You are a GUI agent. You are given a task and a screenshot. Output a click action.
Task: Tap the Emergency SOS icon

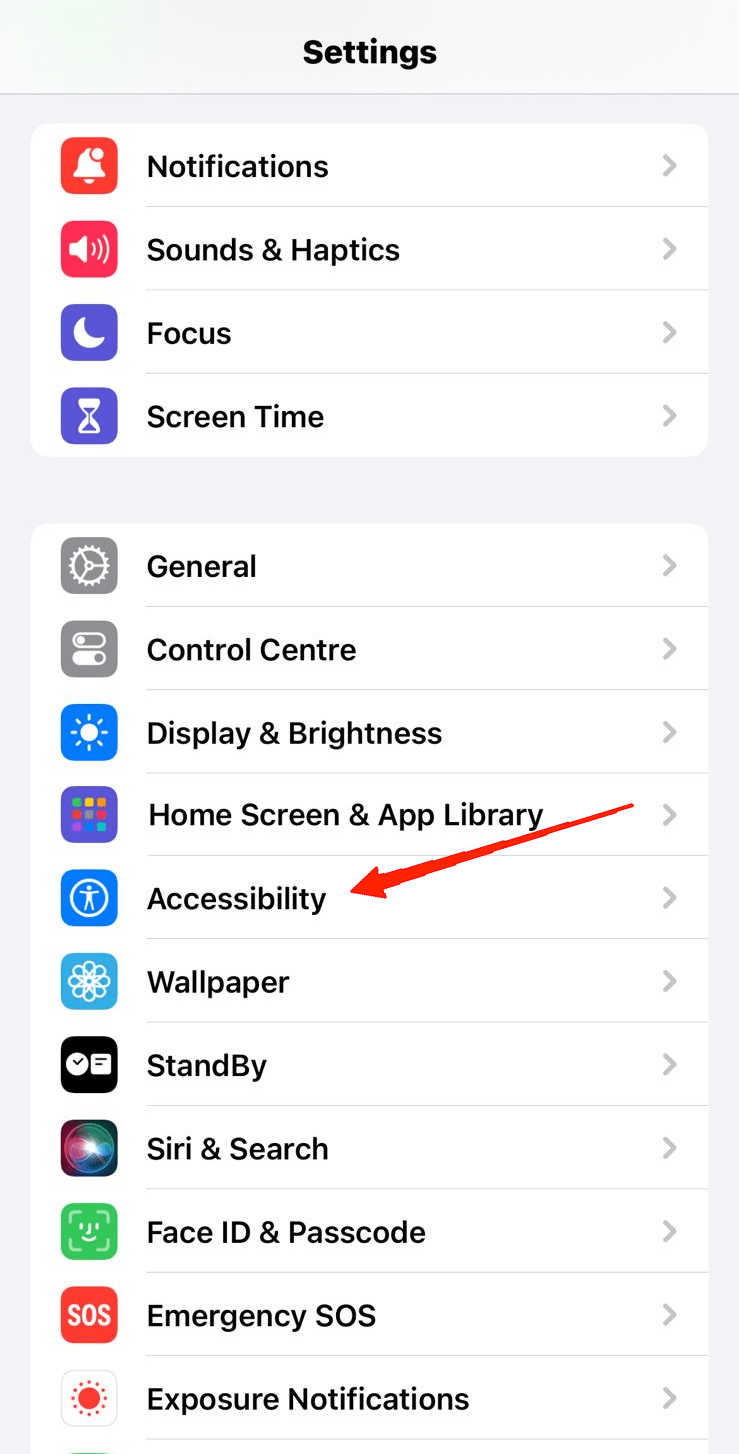tap(89, 1314)
